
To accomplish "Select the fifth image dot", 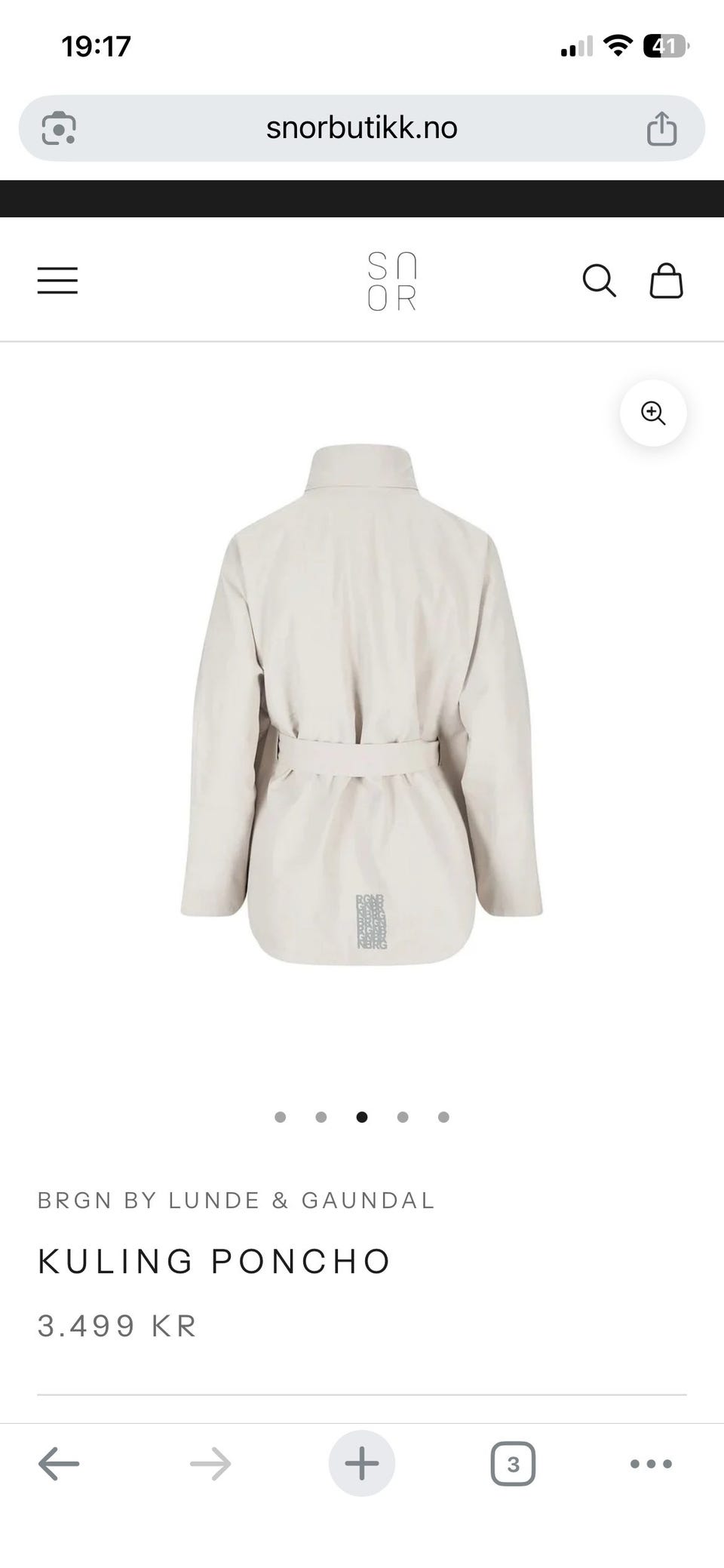I will pos(443,1117).
